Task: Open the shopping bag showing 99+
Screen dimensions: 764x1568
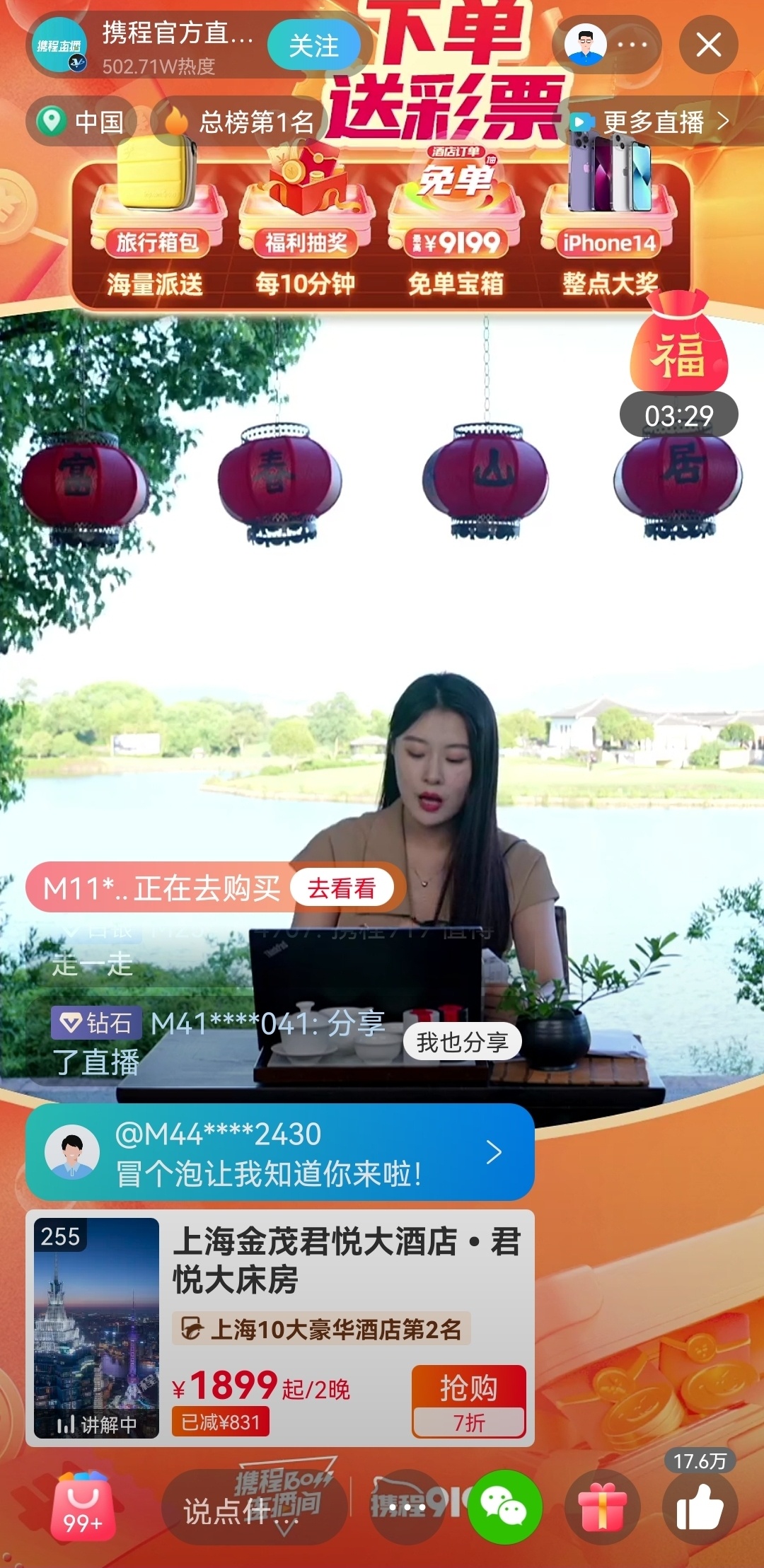Action: [x=83, y=1509]
